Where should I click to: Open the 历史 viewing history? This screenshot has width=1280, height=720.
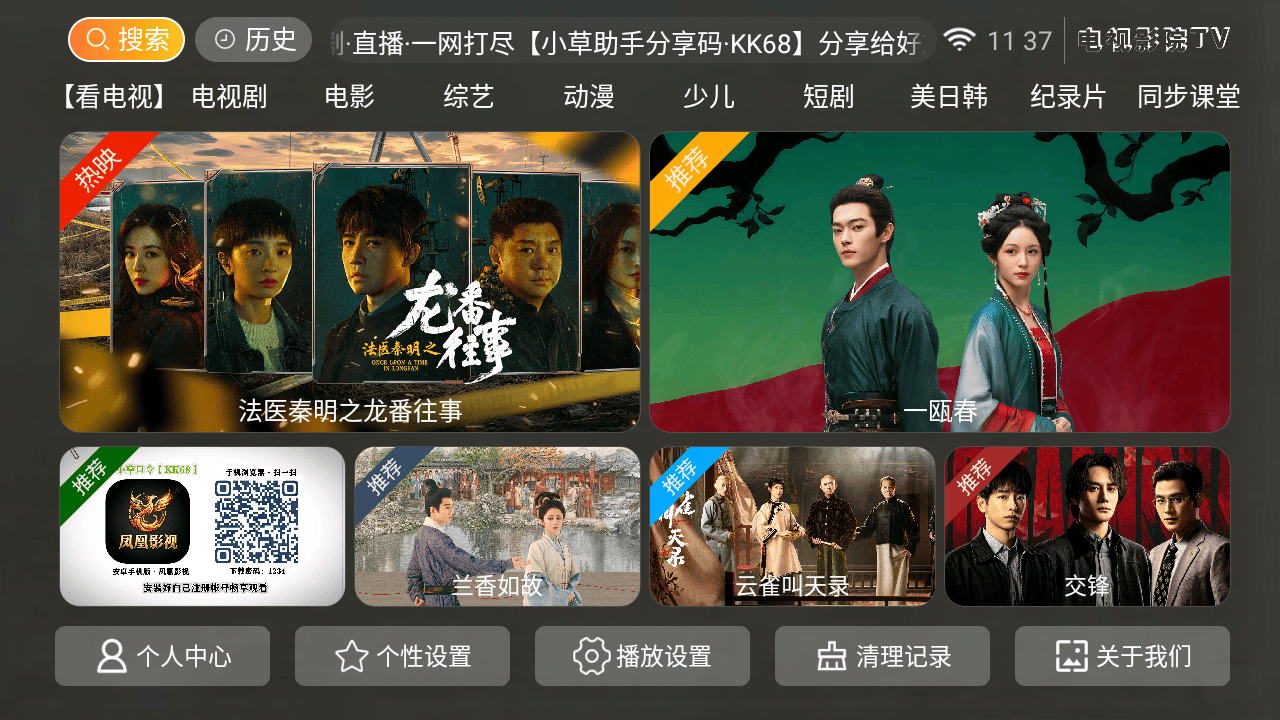click(x=254, y=40)
